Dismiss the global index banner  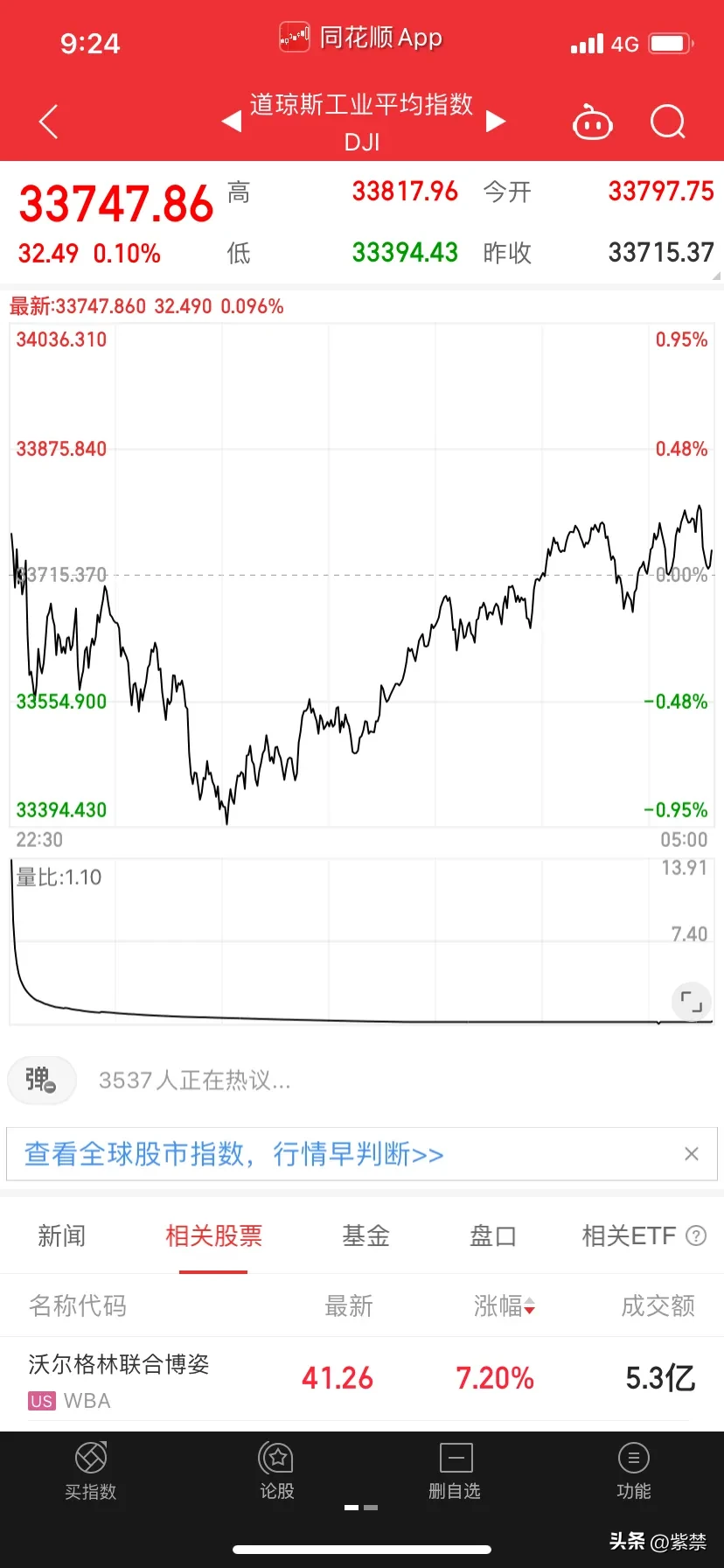692,1154
